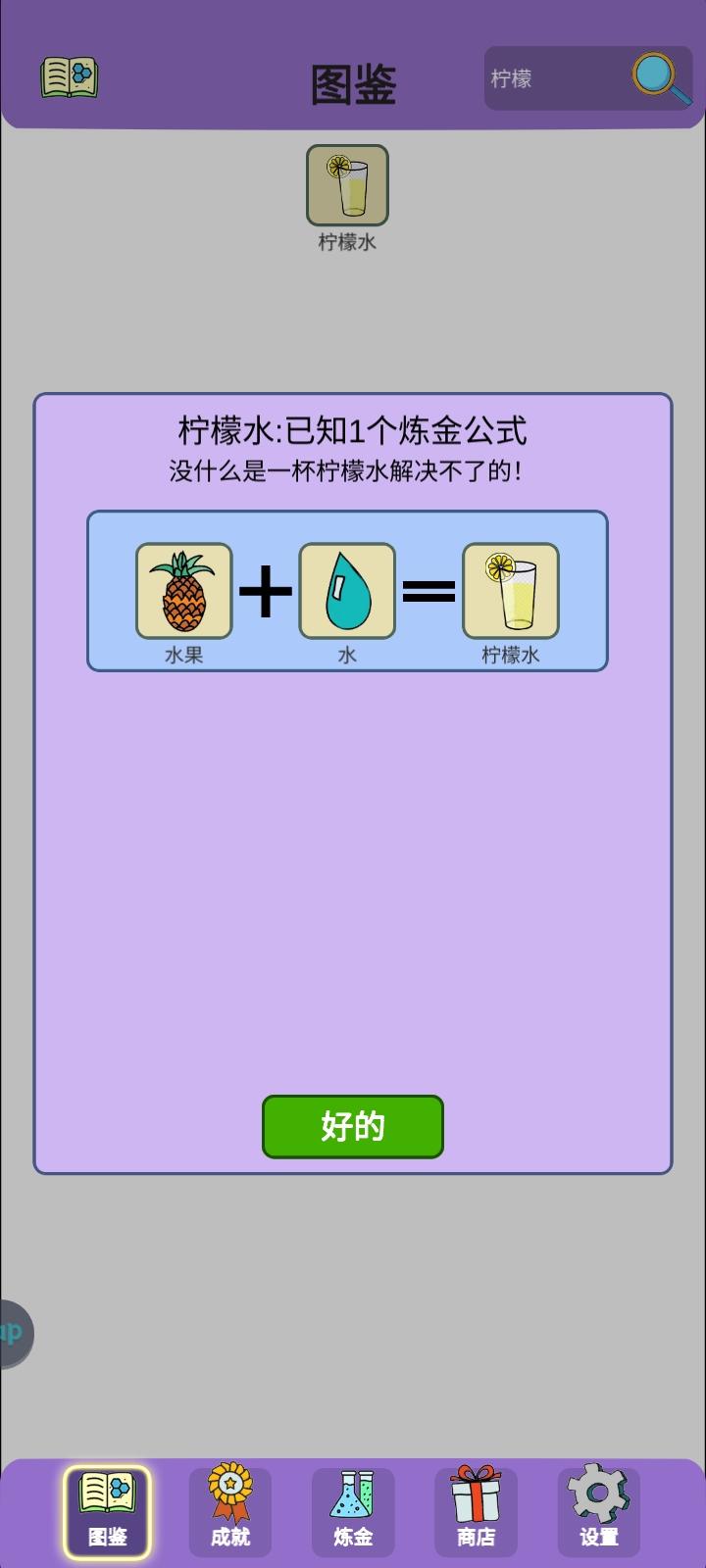Open the 商店 tab in bottom bar

[475, 1509]
